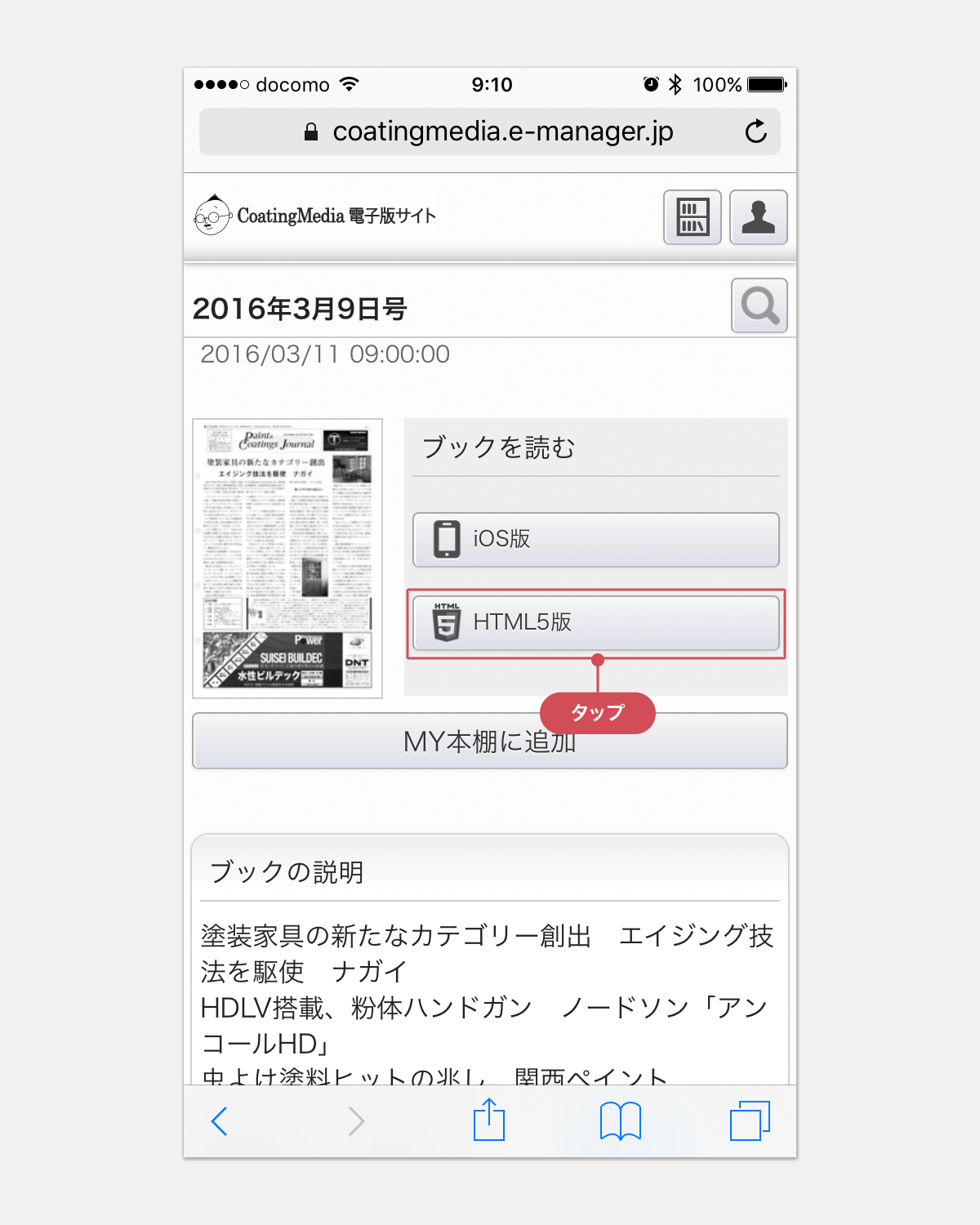980x1225 pixels.
Task: Tap the magnifier search button
Action: click(x=759, y=305)
